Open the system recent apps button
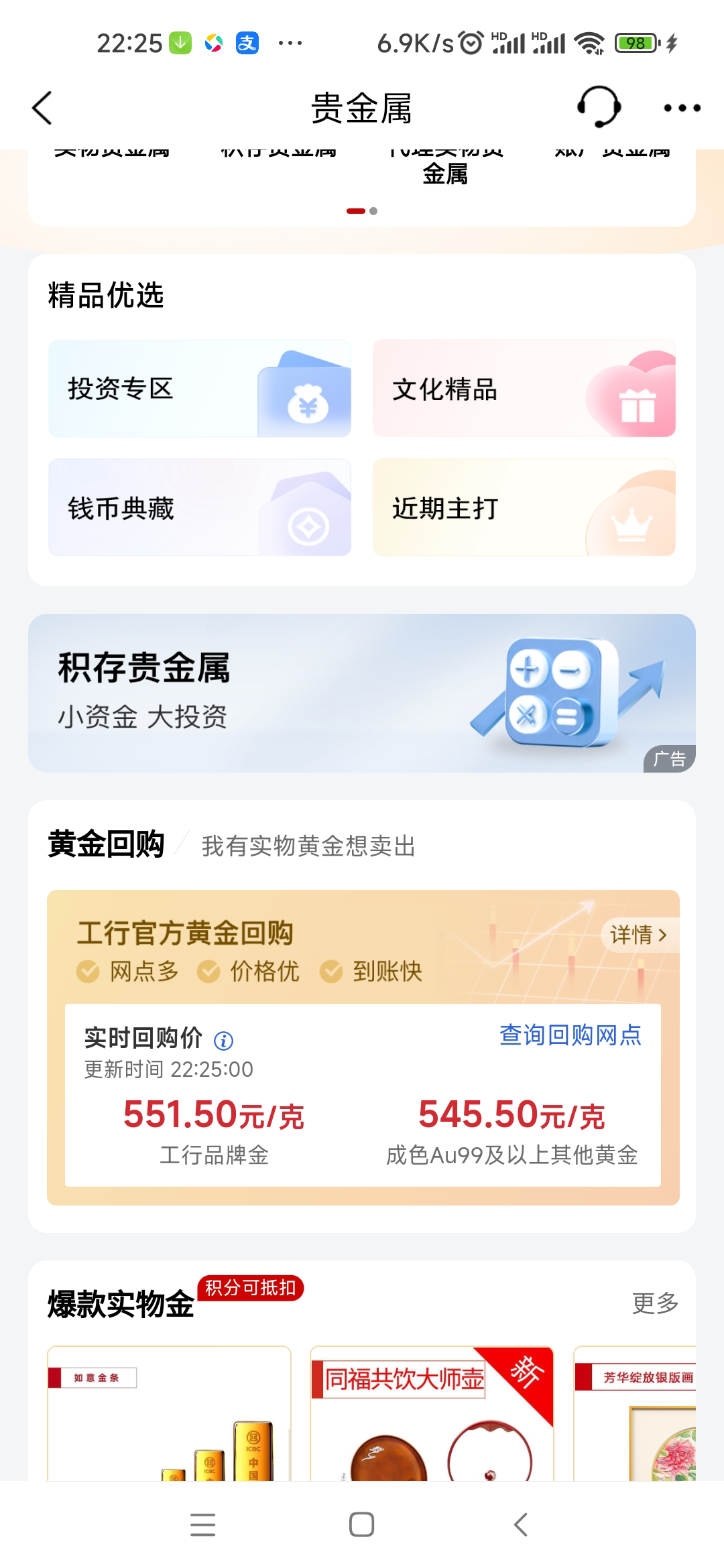 tap(202, 1525)
